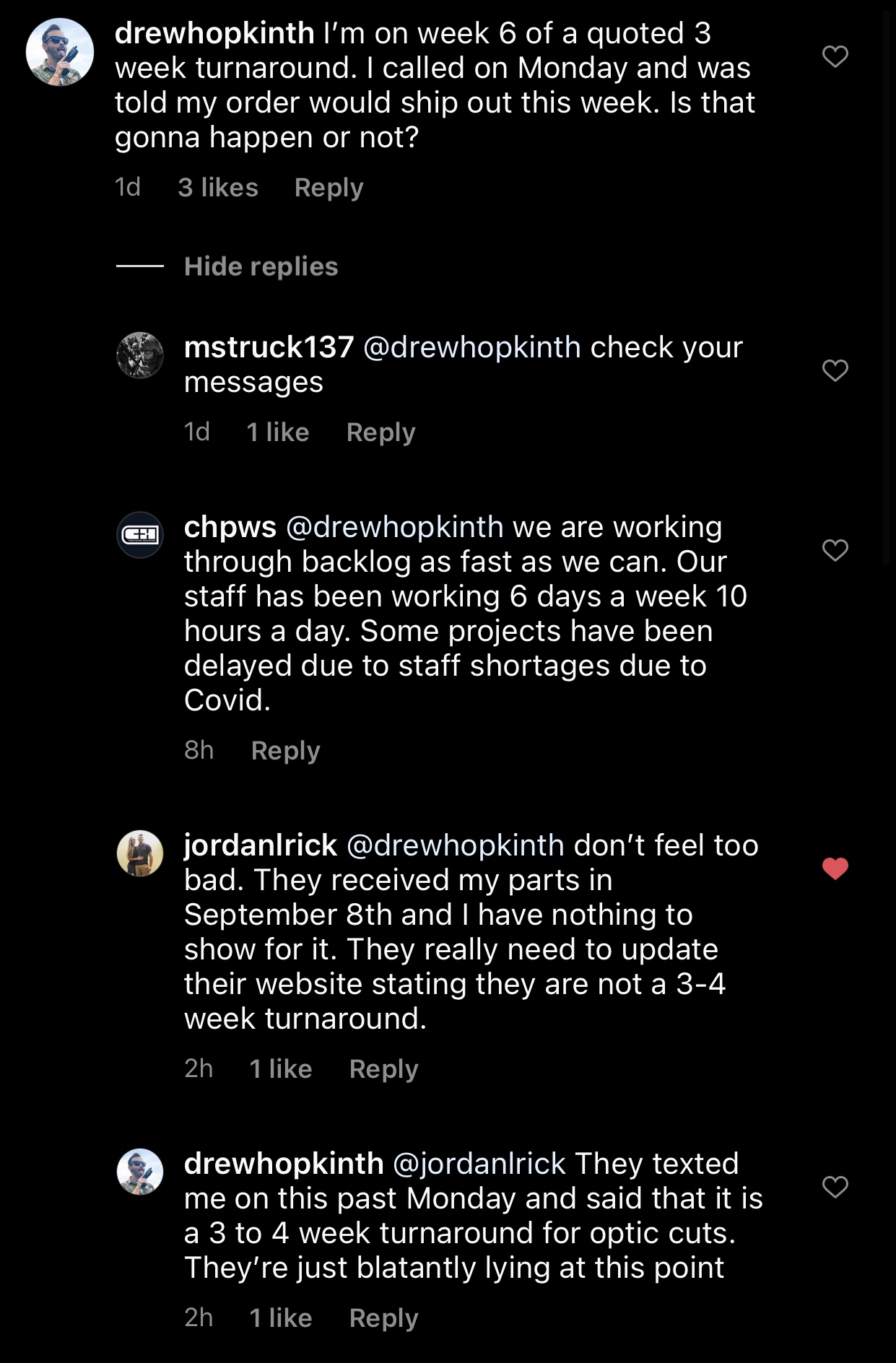The height and width of the screenshot is (1363, 896).
Task: Like chpws's backlog reply
Action: tap(835, 550)
